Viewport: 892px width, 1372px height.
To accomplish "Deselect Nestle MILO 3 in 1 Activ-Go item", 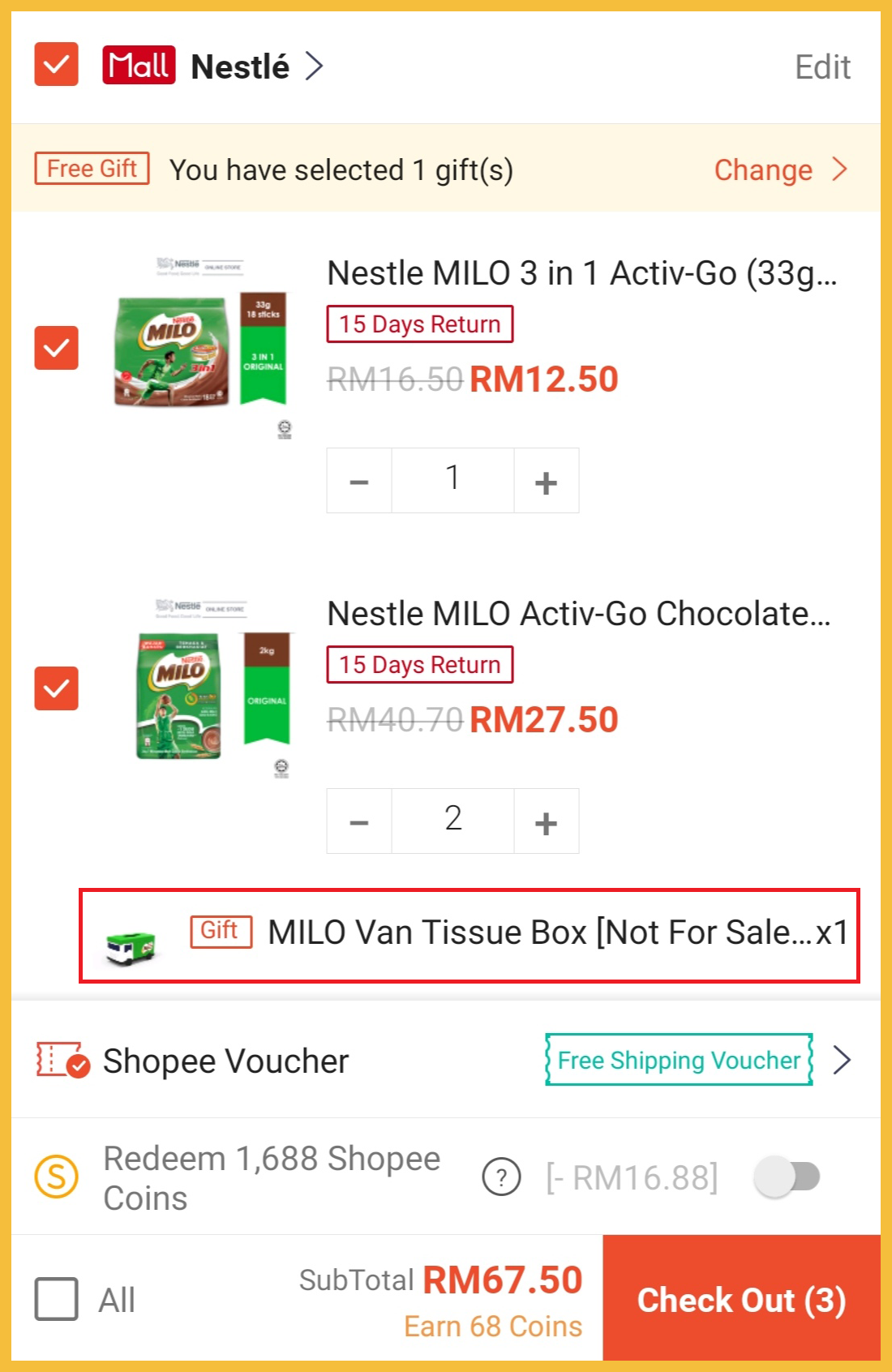I will 56,348.
